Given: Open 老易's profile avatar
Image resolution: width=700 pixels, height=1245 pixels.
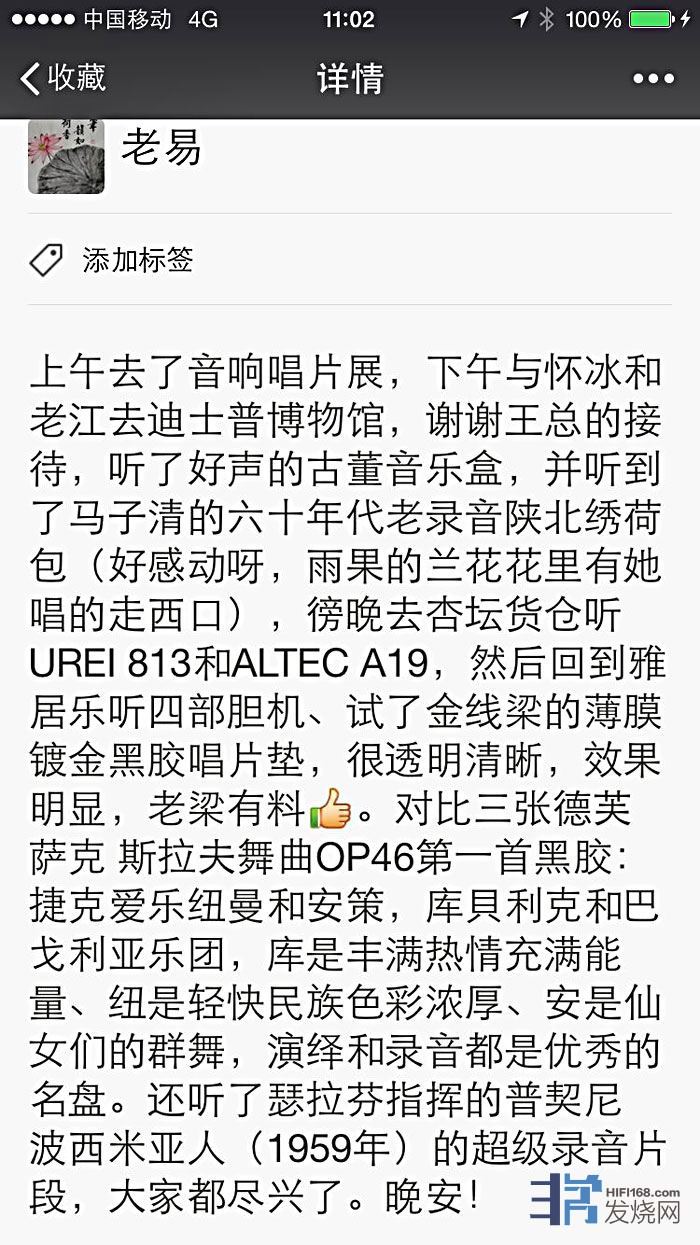Looking at the screenshot, I should pyautogui.click(x=66, y=154).
